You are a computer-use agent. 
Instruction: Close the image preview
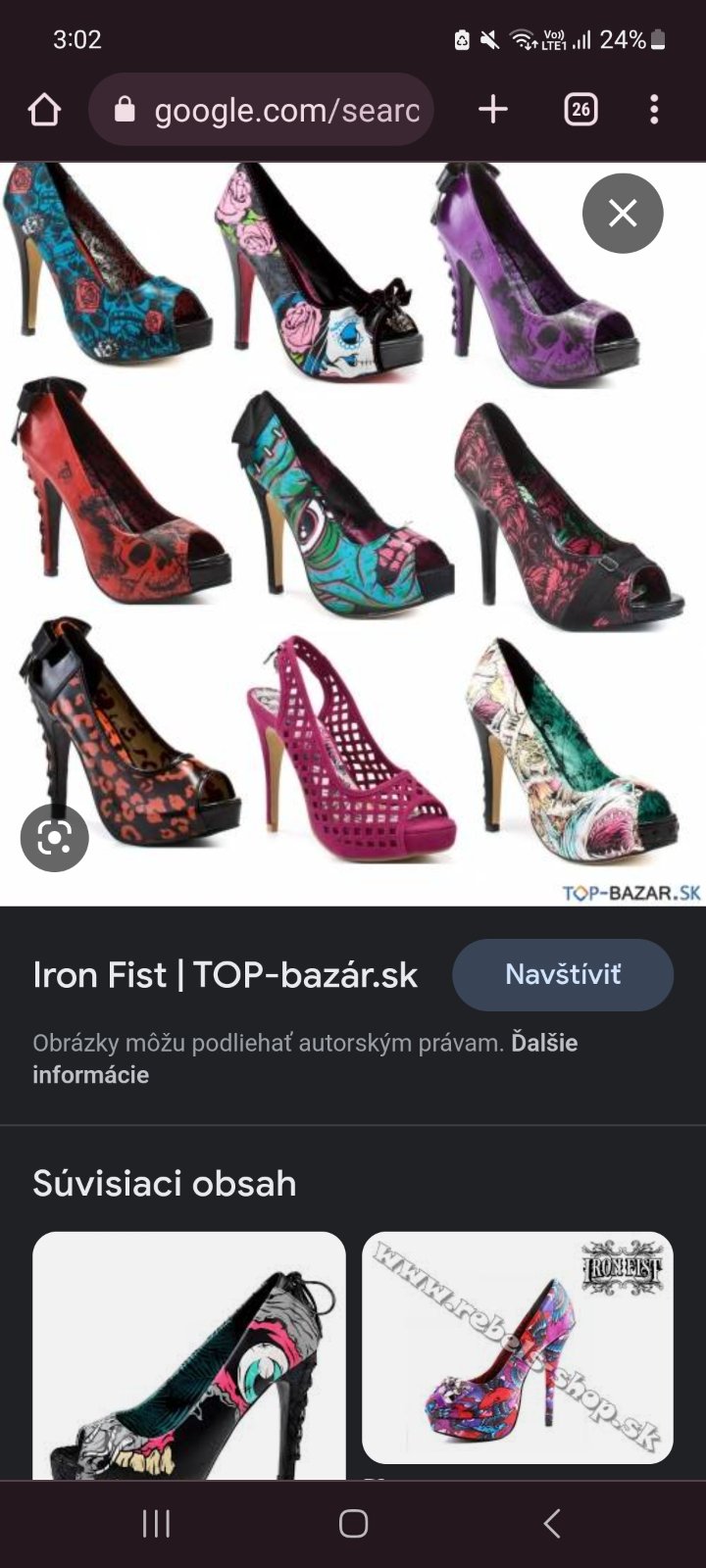(x=623, y=214)
